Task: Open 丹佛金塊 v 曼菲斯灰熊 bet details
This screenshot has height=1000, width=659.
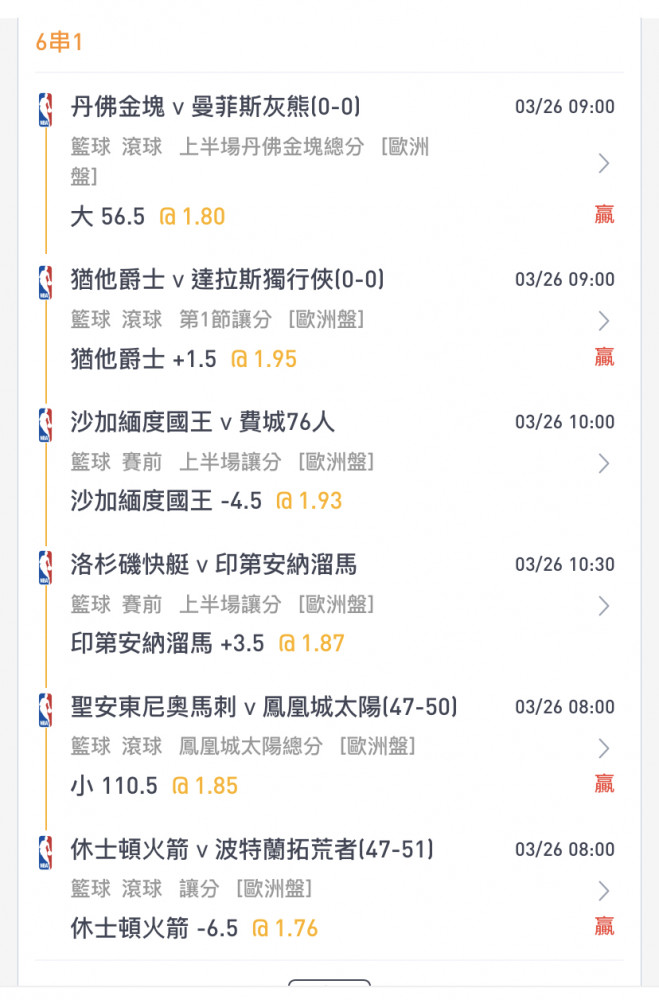Action: (x=603, y=163)
